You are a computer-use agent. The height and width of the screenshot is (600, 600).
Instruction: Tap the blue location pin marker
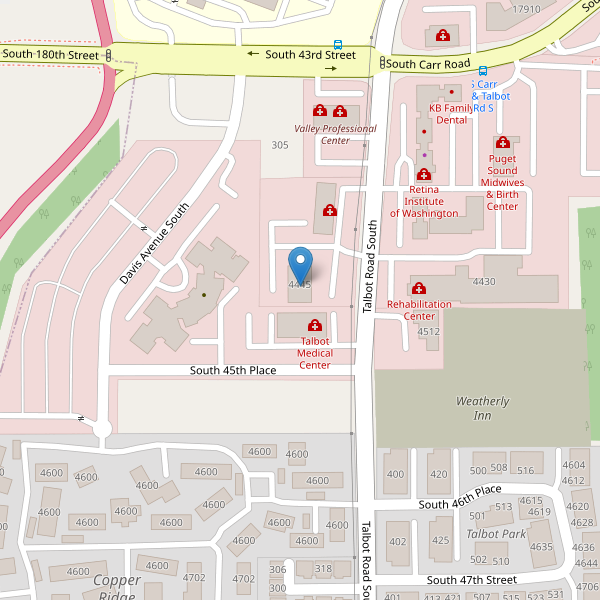[x=300, y=263]
